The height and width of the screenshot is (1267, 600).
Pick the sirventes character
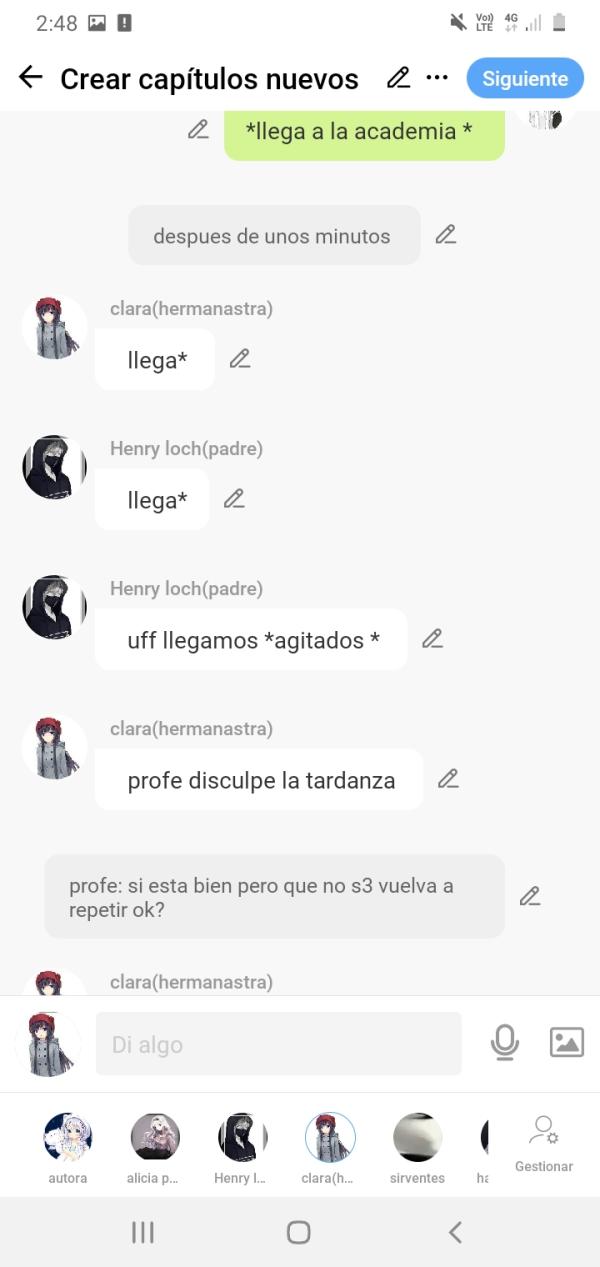click(417, 1138)
